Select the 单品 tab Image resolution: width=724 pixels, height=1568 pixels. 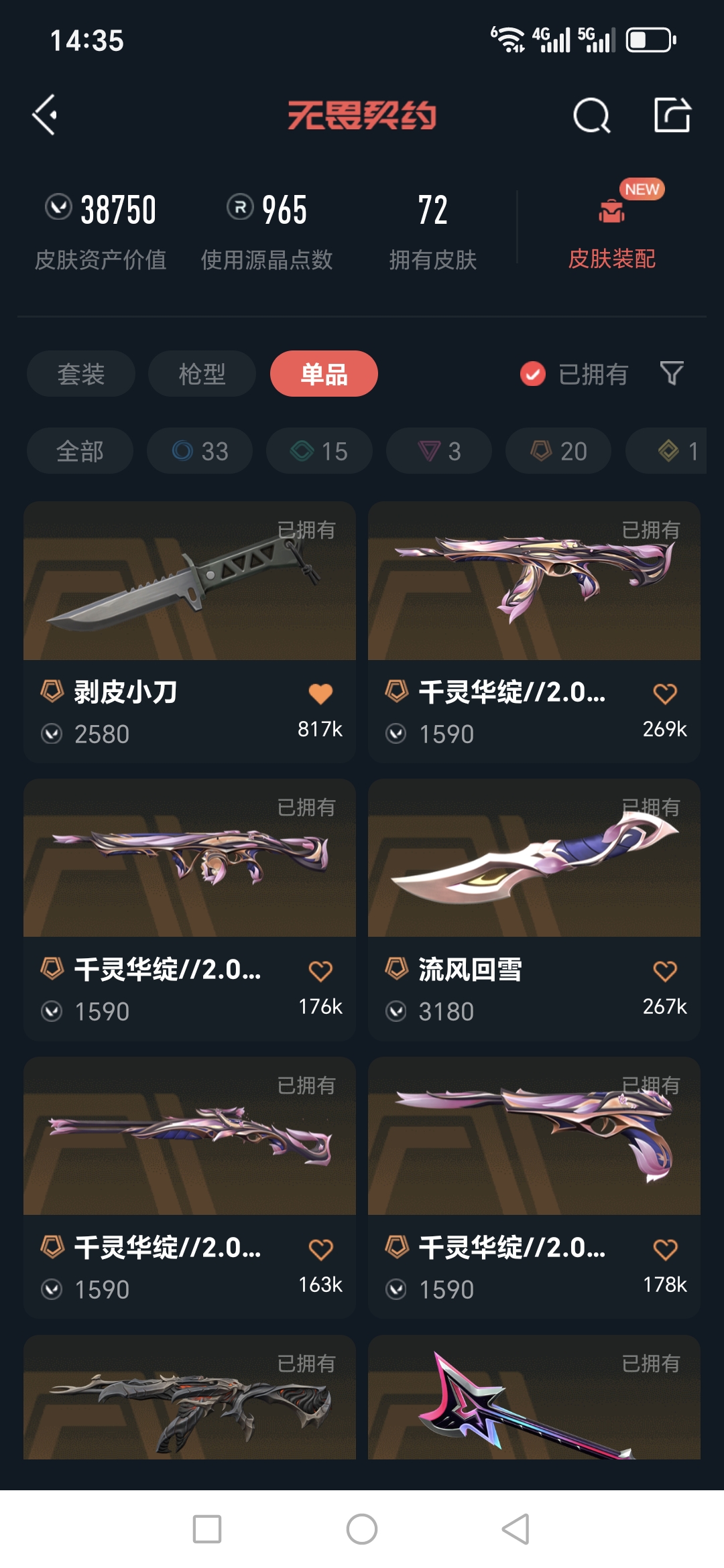324,374
